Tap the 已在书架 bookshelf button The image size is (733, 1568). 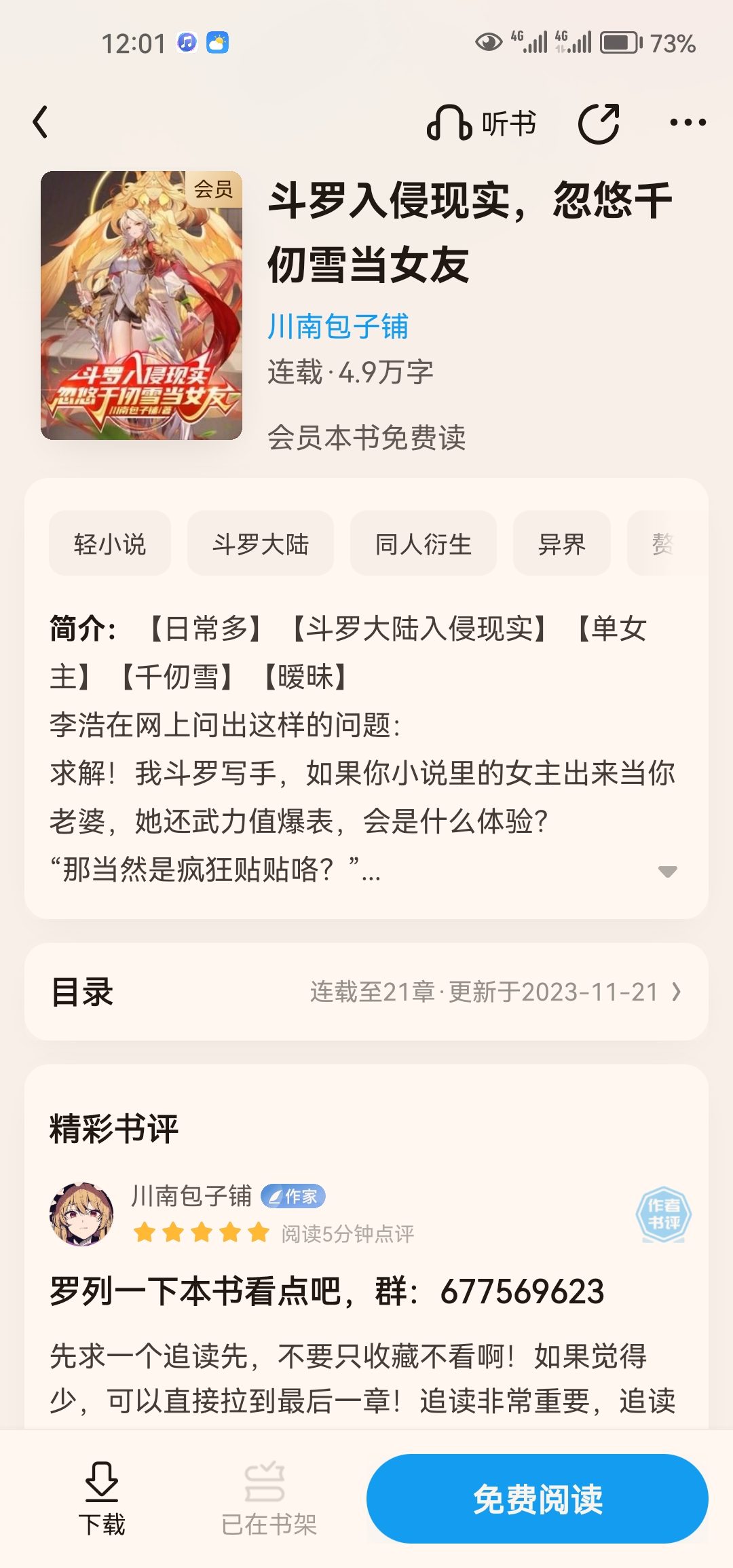click(269, 1499)
